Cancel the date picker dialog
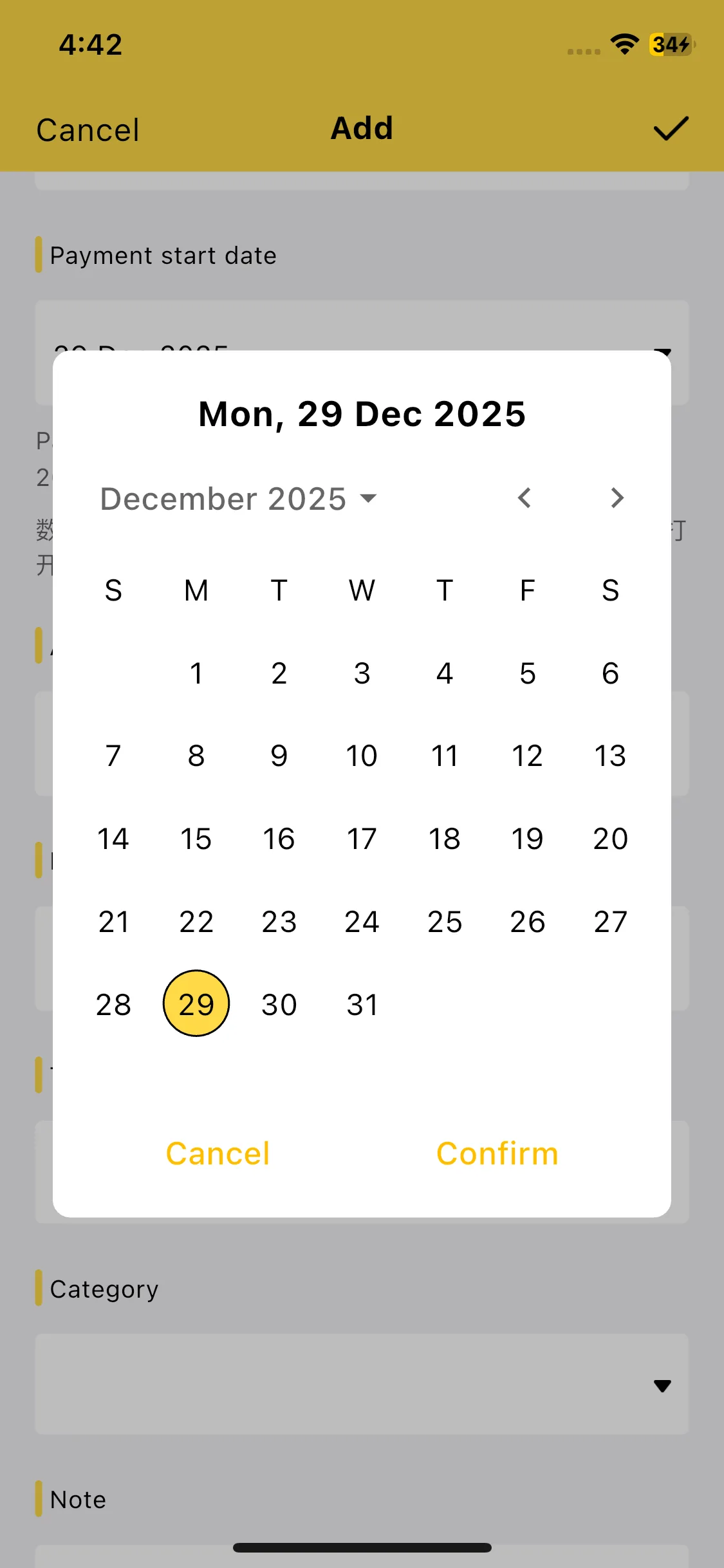724x1568 pixels. click(218, 1153)
